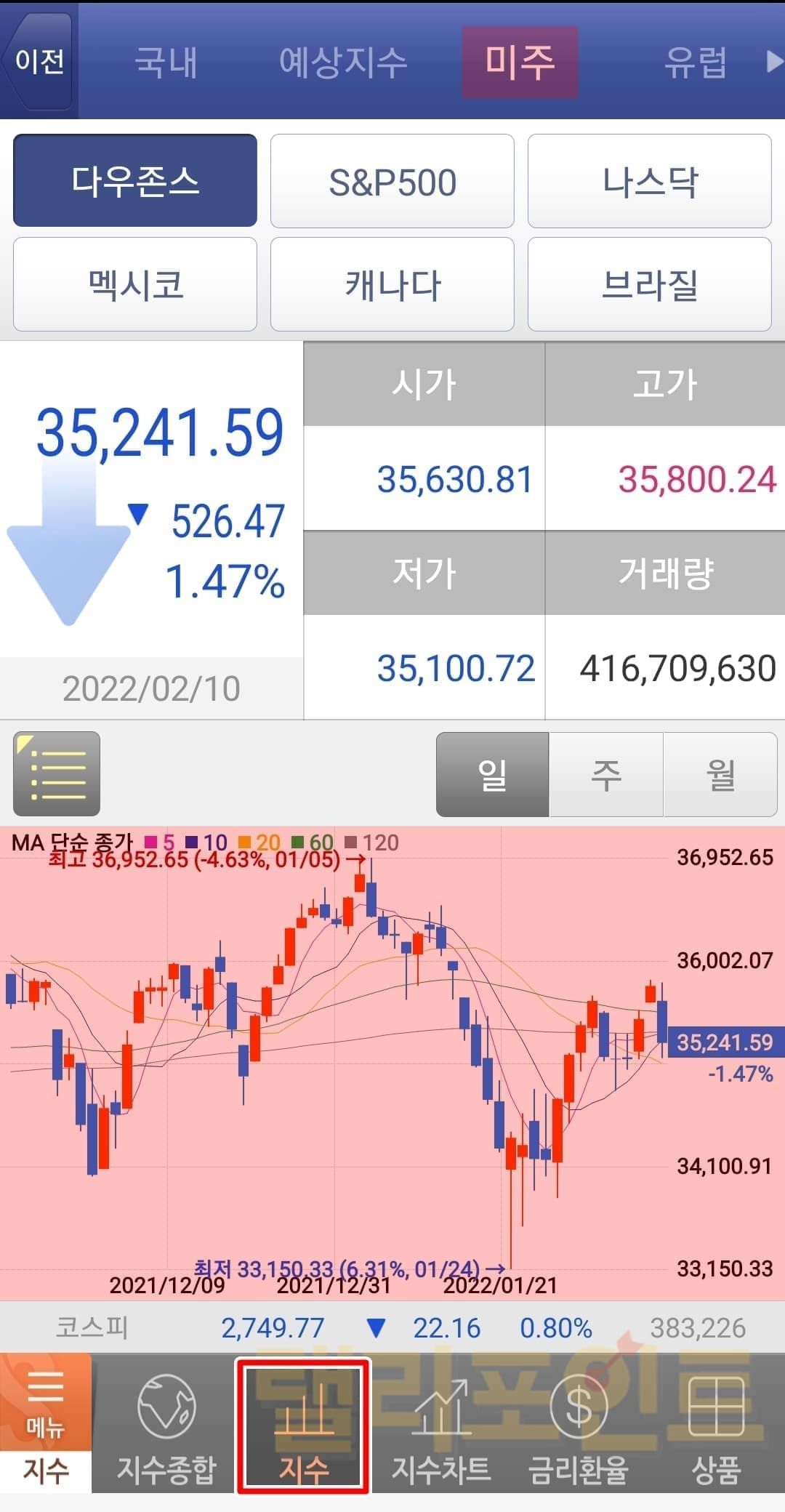Switch the chart to weekly (주)
Viewport: 785px width, 1512px height.
click(605, 775)
